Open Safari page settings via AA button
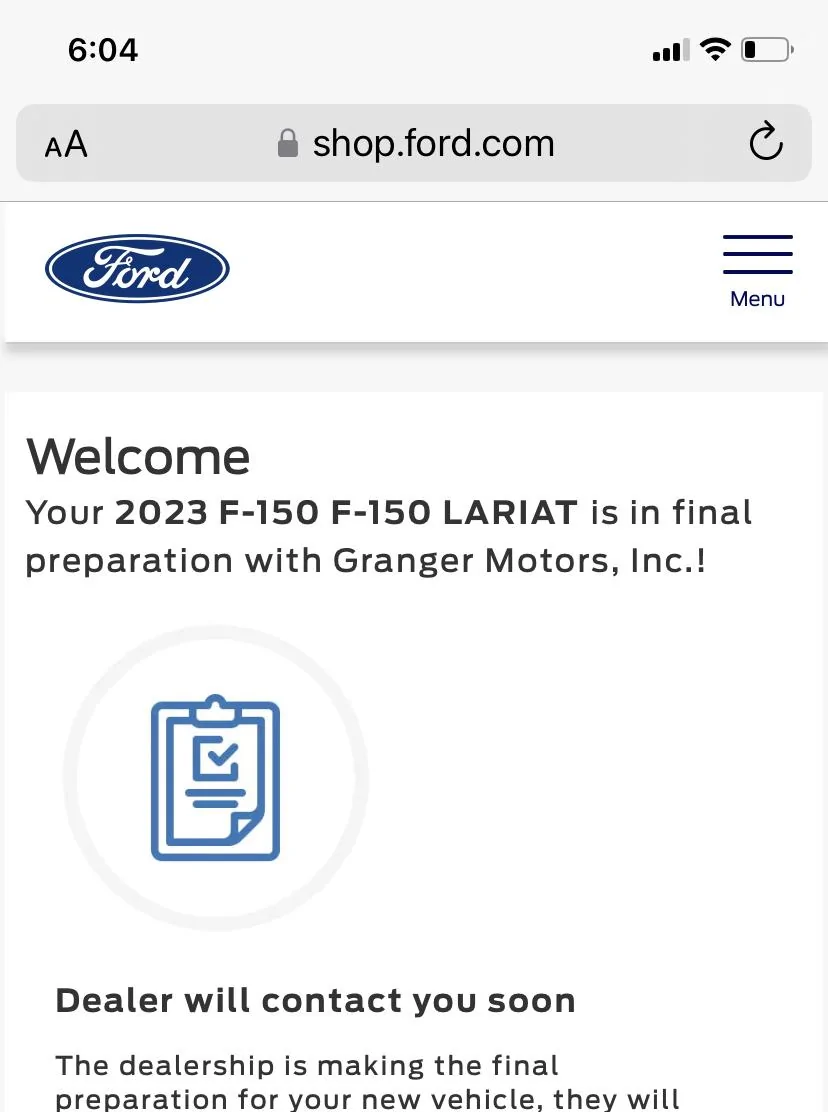The image size is (828, 1112). point(64,145)
